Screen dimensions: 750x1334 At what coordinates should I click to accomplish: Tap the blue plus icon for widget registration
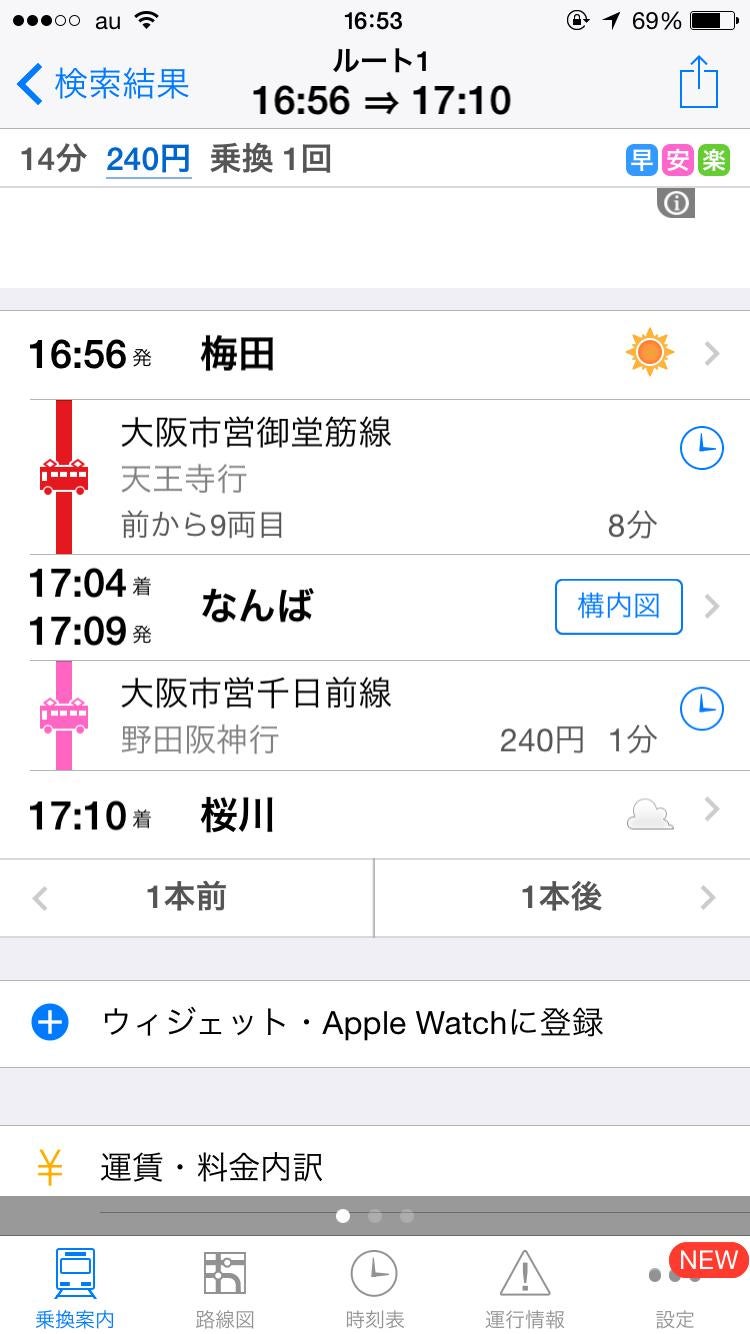[48, 1022]
